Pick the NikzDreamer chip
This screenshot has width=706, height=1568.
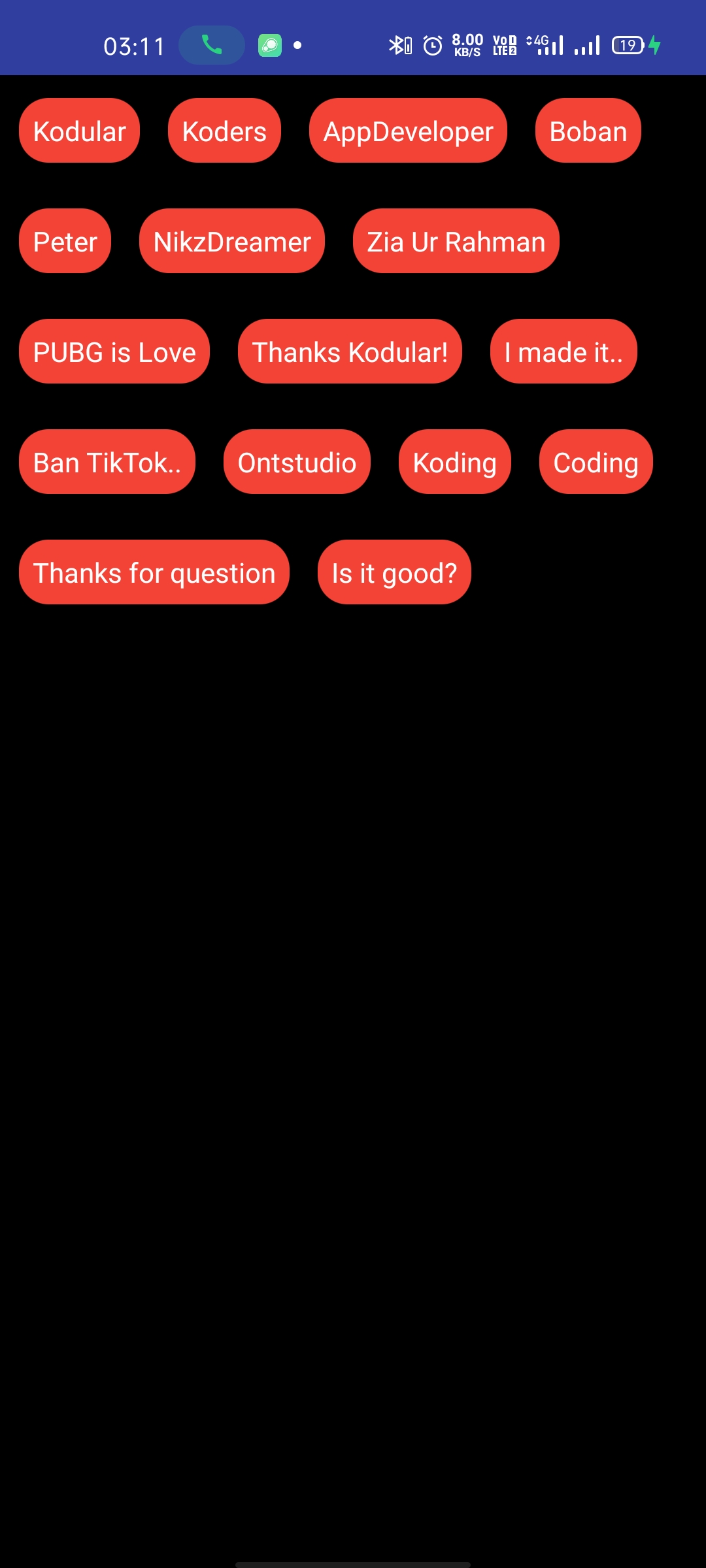231,241
